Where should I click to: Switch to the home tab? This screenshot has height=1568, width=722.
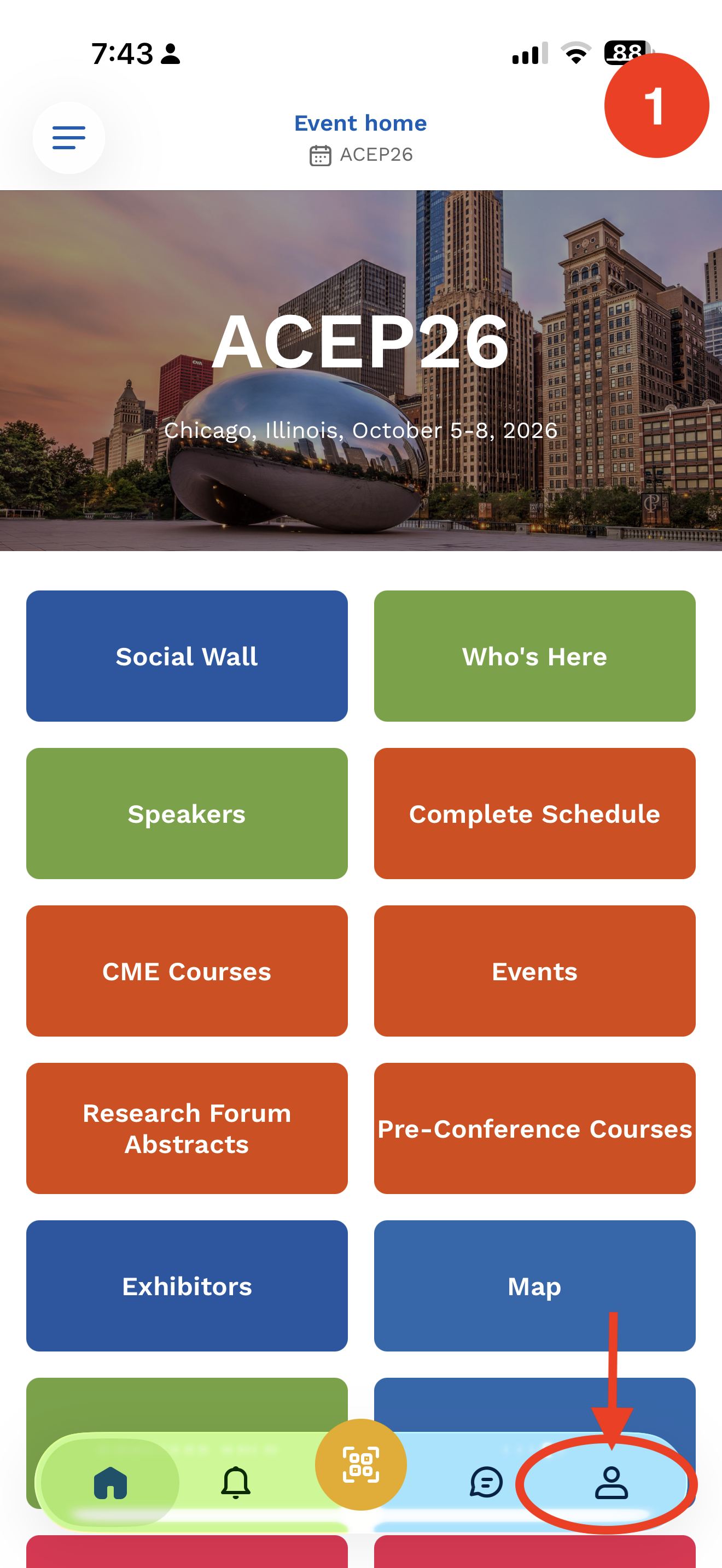pyautogui.click(x=111, y=1482)
